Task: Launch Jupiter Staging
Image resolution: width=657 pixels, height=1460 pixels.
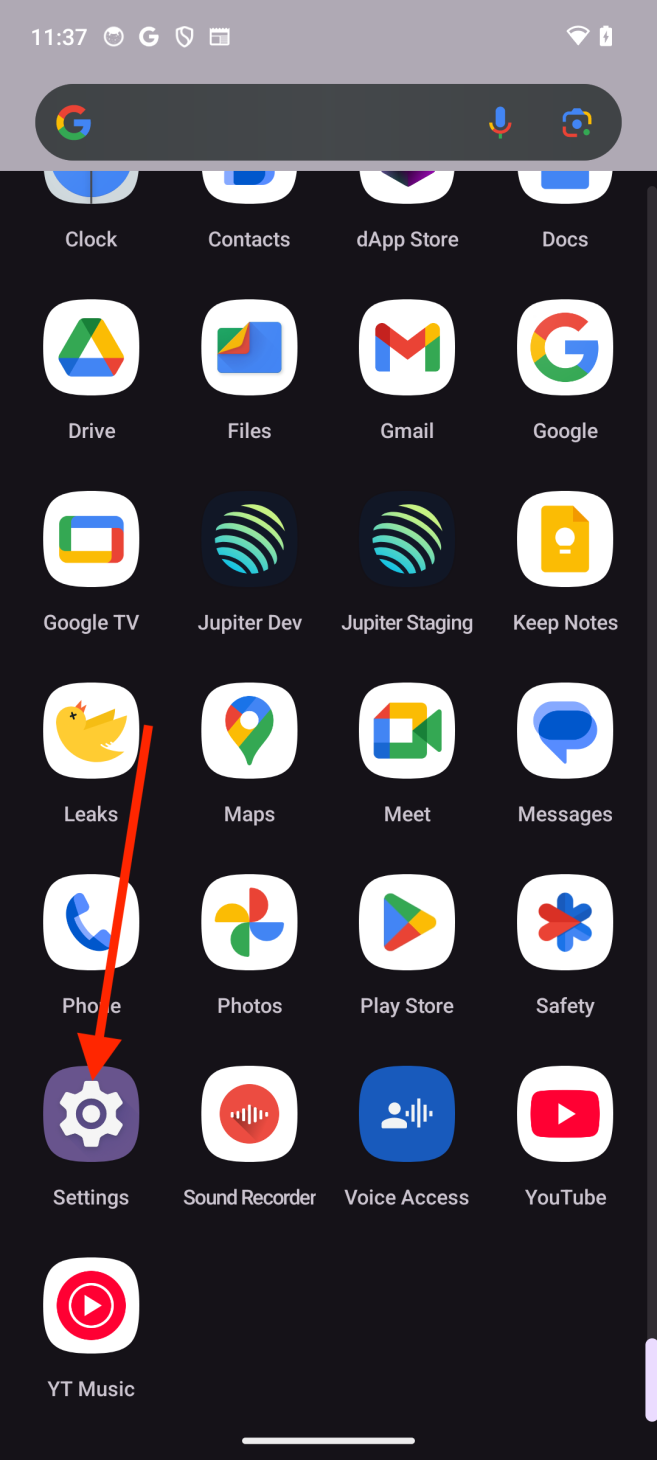Action: point(407,539)
